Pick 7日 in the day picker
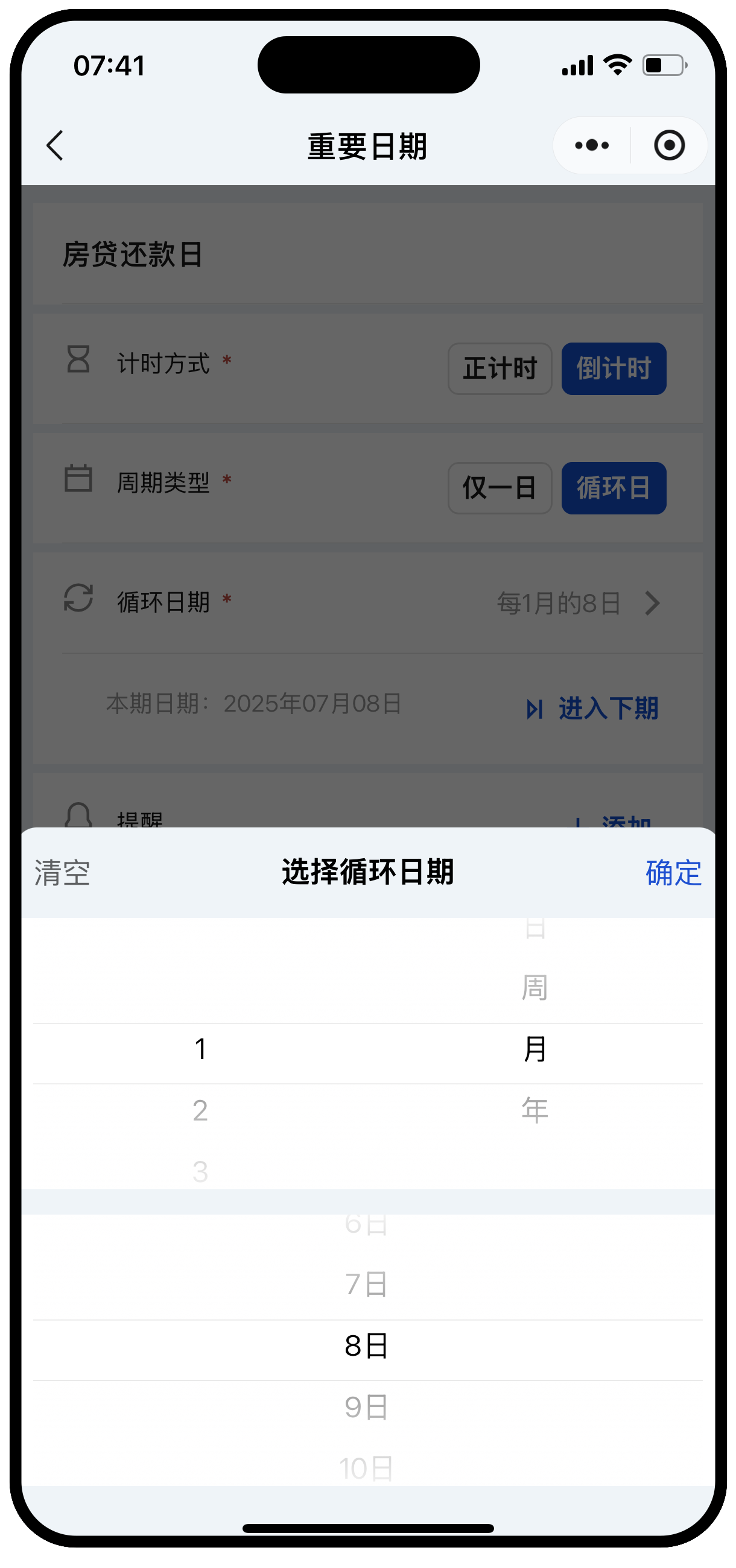This screenshot has height=1568, width=736. point(366,1285)
